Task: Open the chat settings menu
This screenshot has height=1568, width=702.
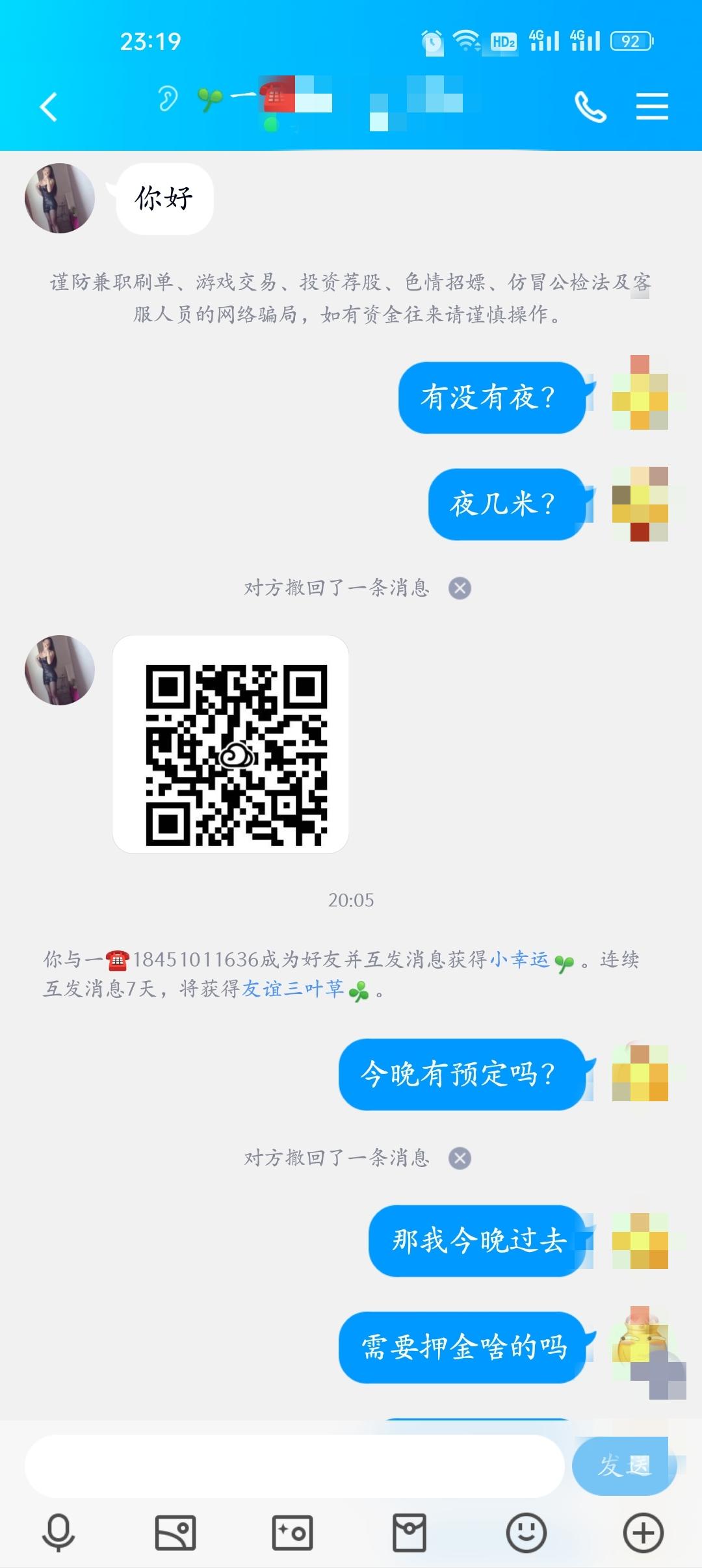Action: 652,107
